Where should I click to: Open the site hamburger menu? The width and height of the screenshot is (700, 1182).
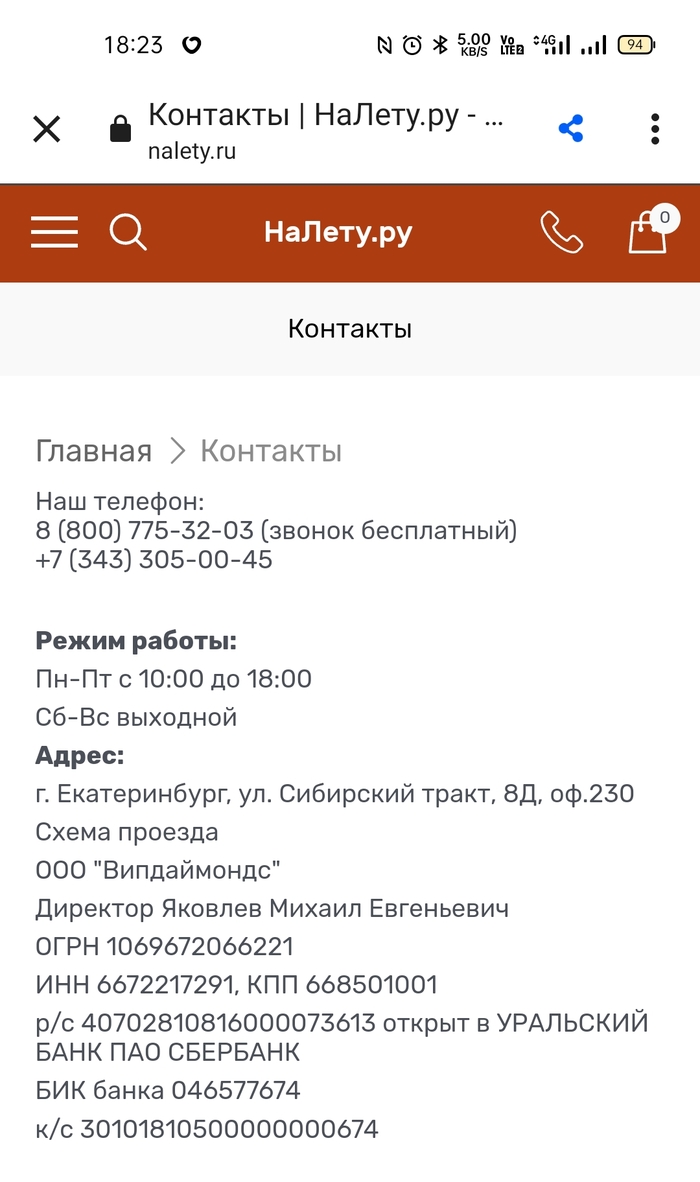[54, 232]
